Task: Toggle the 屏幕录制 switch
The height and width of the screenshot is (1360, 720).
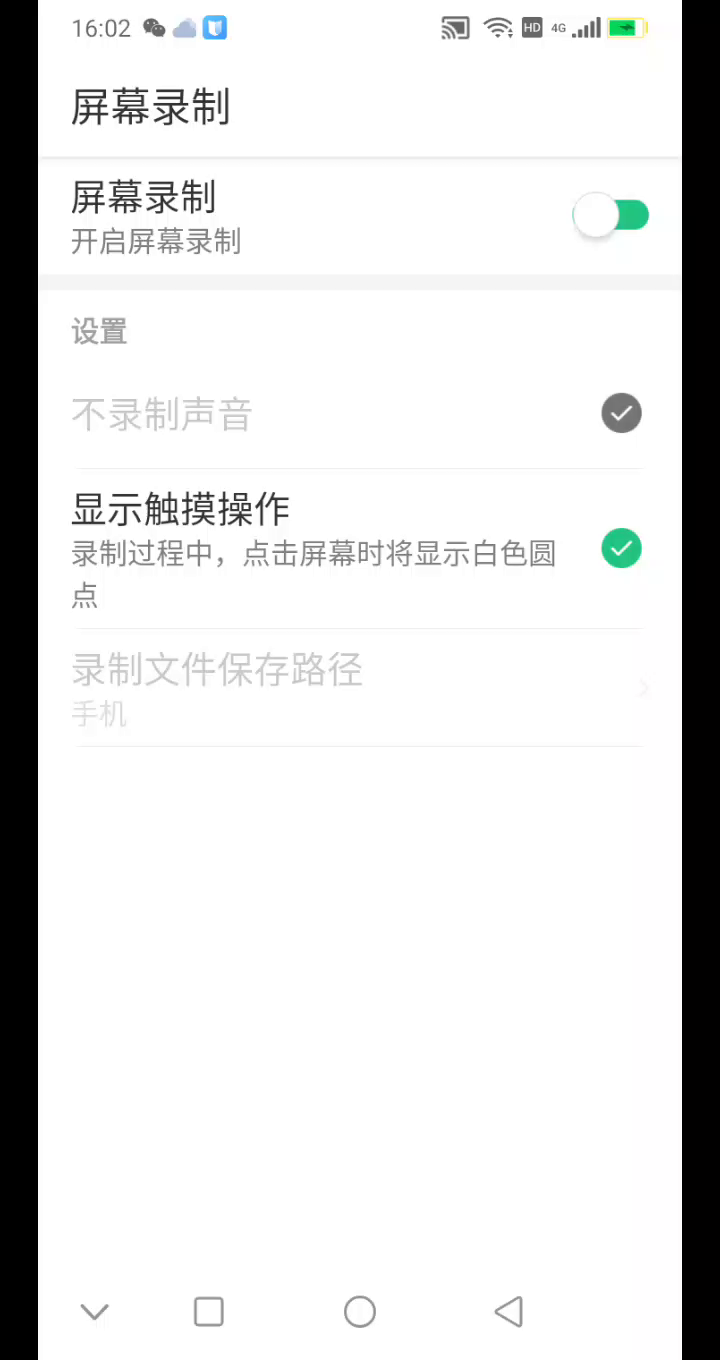Action: (611, 215)
